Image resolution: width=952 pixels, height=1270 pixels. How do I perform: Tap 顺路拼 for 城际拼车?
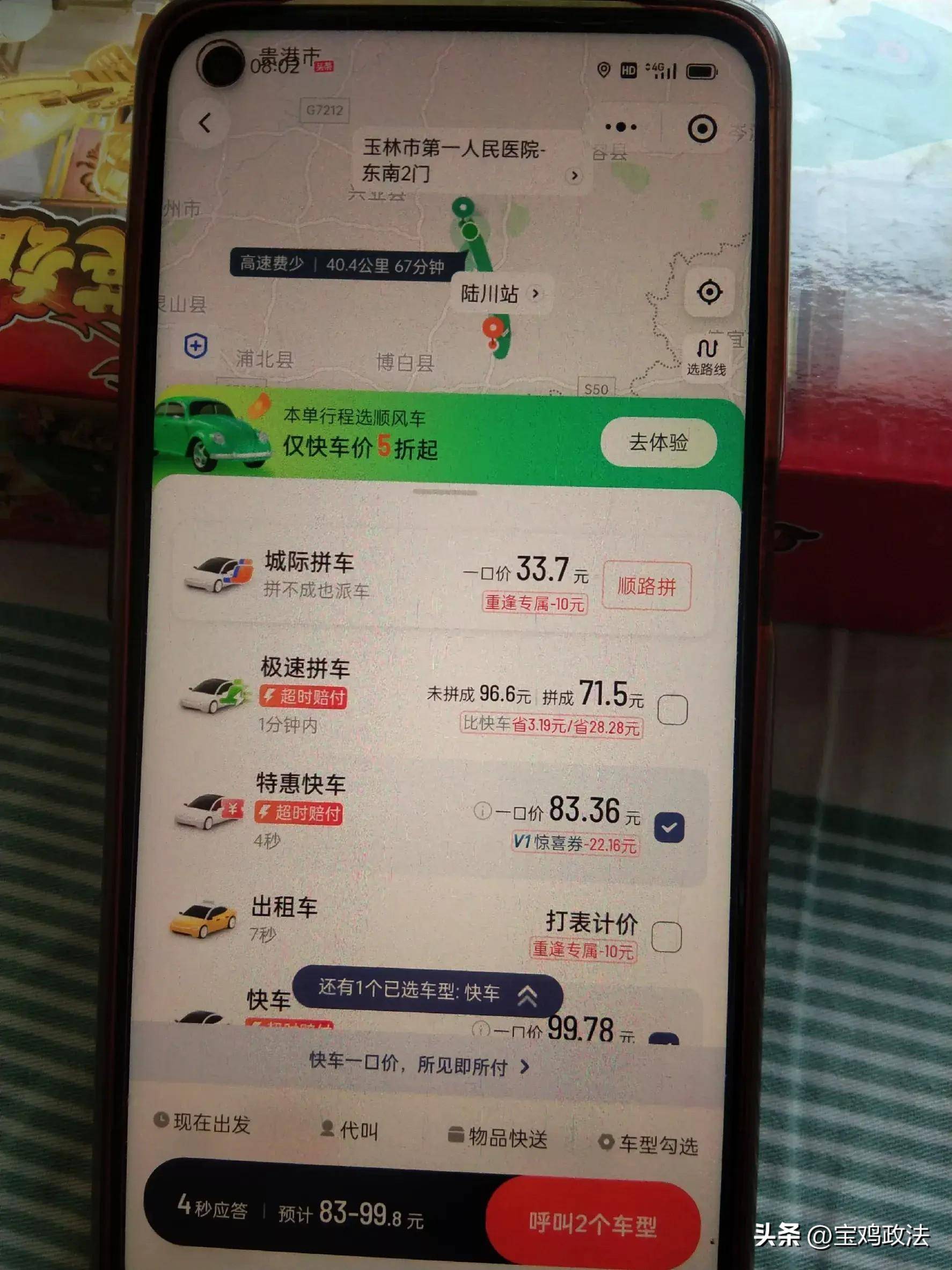(646, 586)
